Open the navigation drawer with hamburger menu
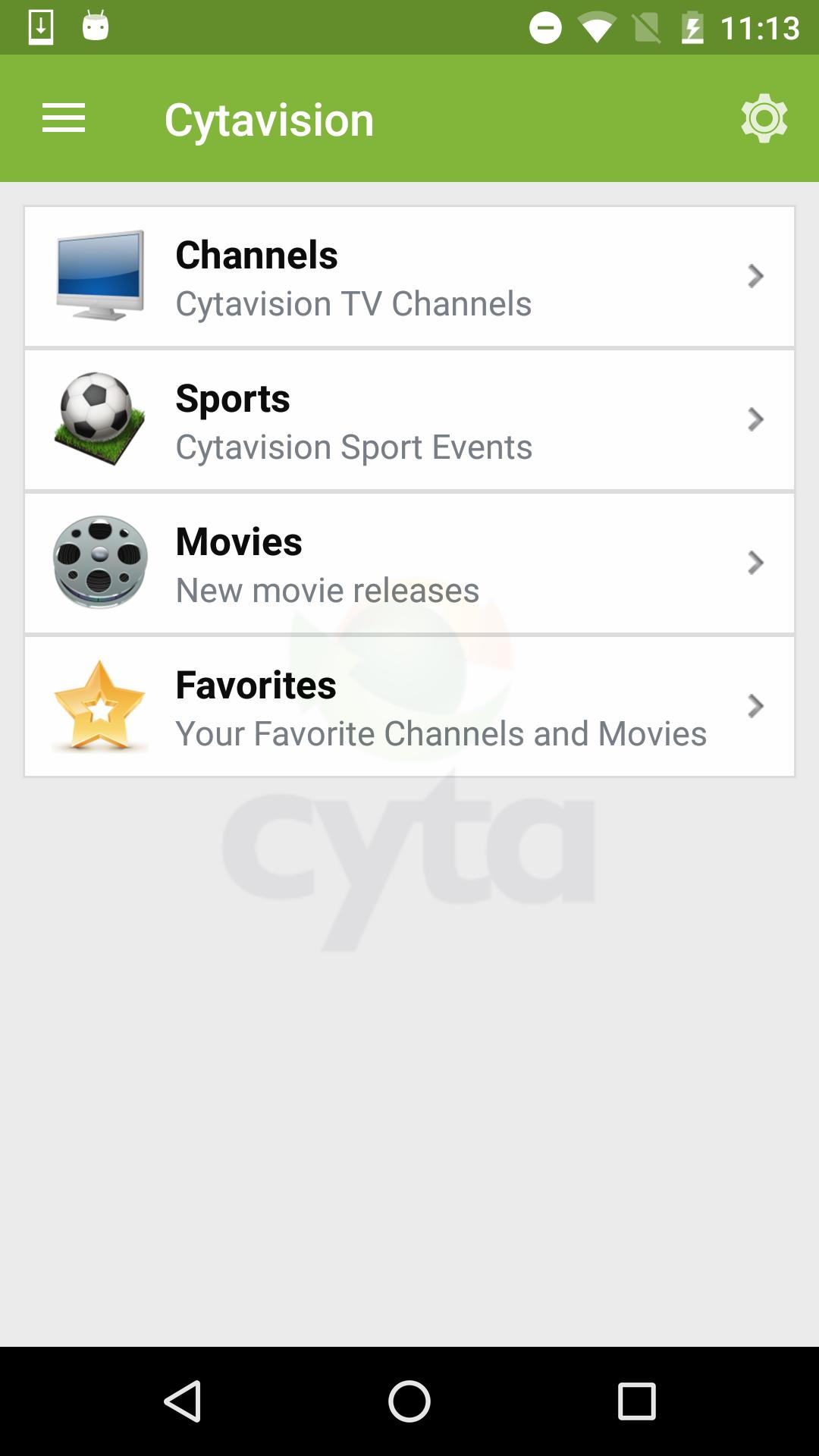The width and height of the screenshot is (819, 1456). (x=64, y=118)
